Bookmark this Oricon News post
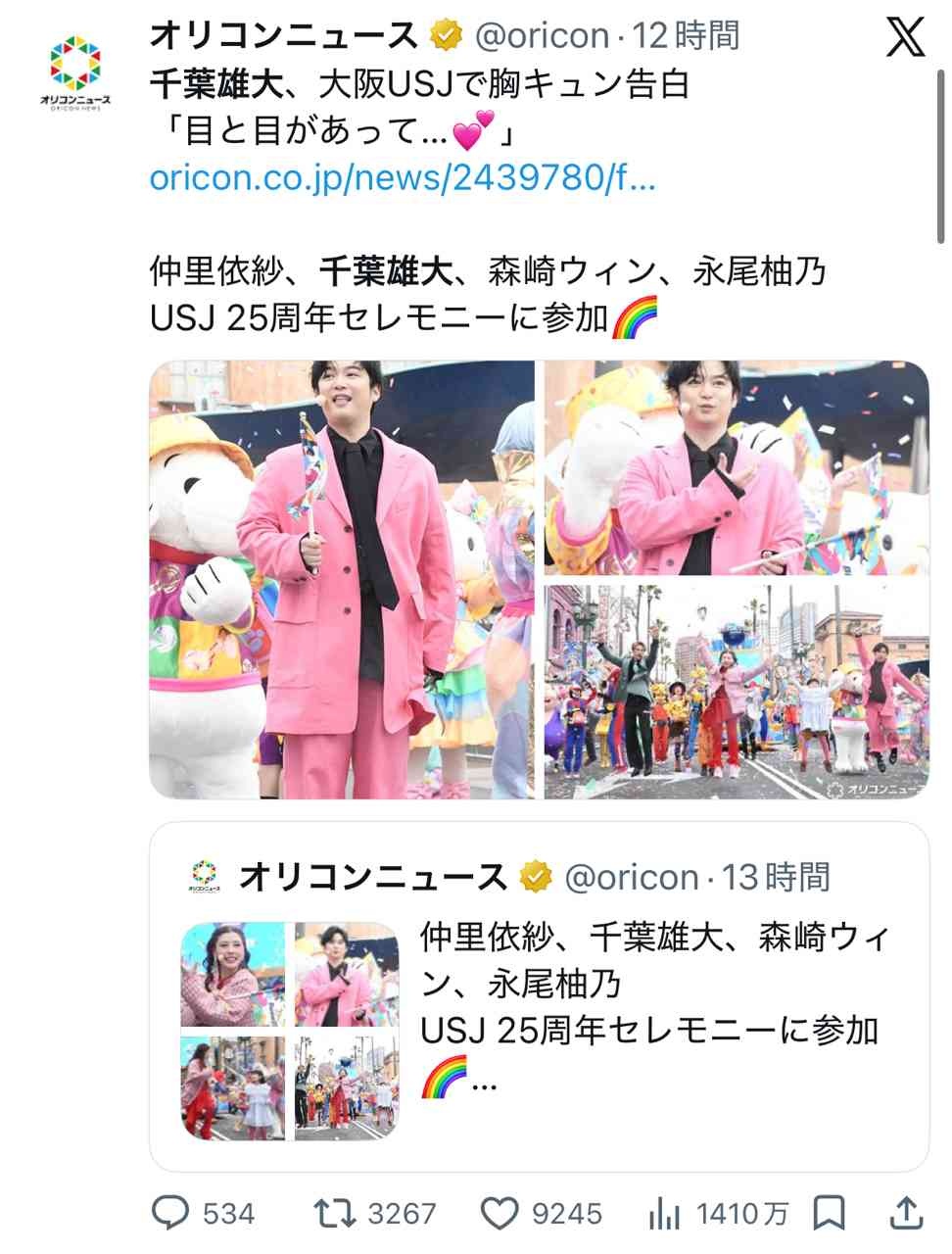The height and width of the screenshot is (1254, 952). pos(830,1214)
